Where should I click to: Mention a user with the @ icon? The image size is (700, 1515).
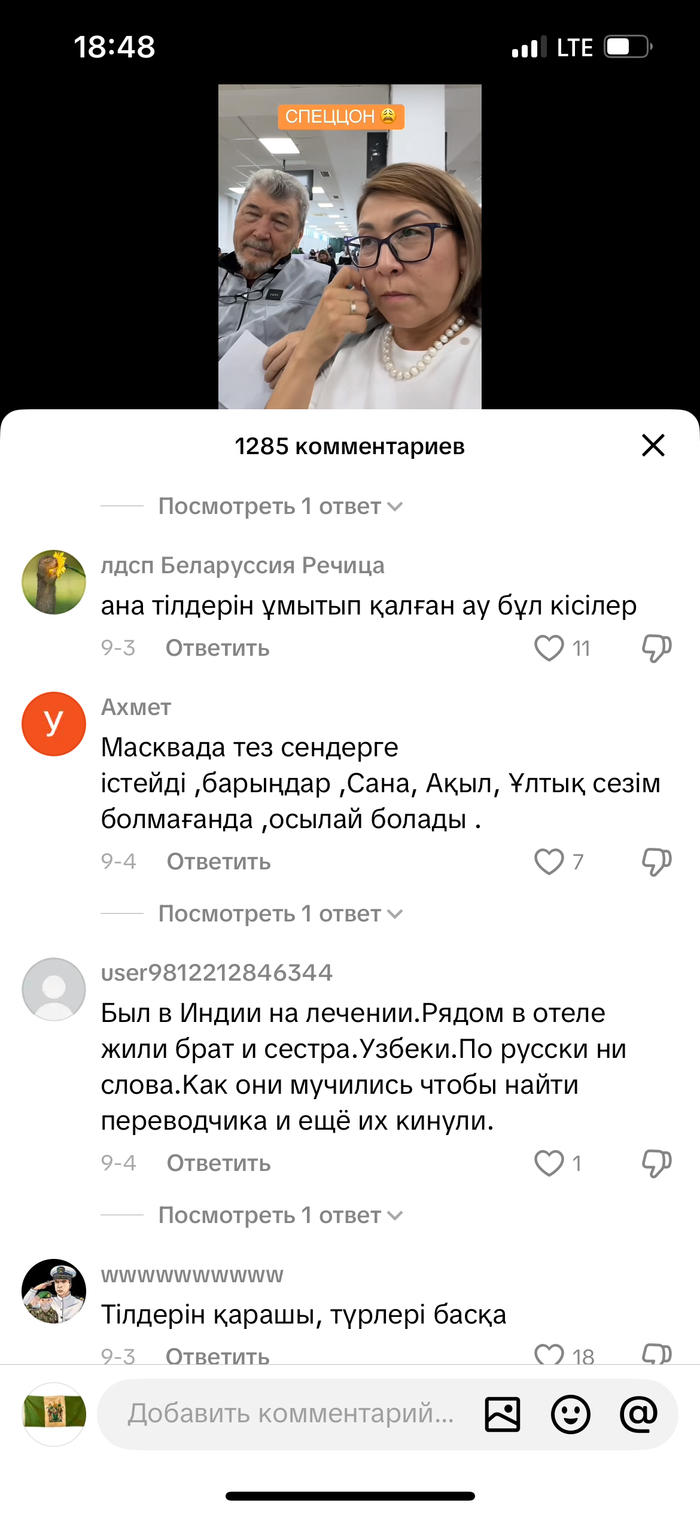pos(638,1414)
